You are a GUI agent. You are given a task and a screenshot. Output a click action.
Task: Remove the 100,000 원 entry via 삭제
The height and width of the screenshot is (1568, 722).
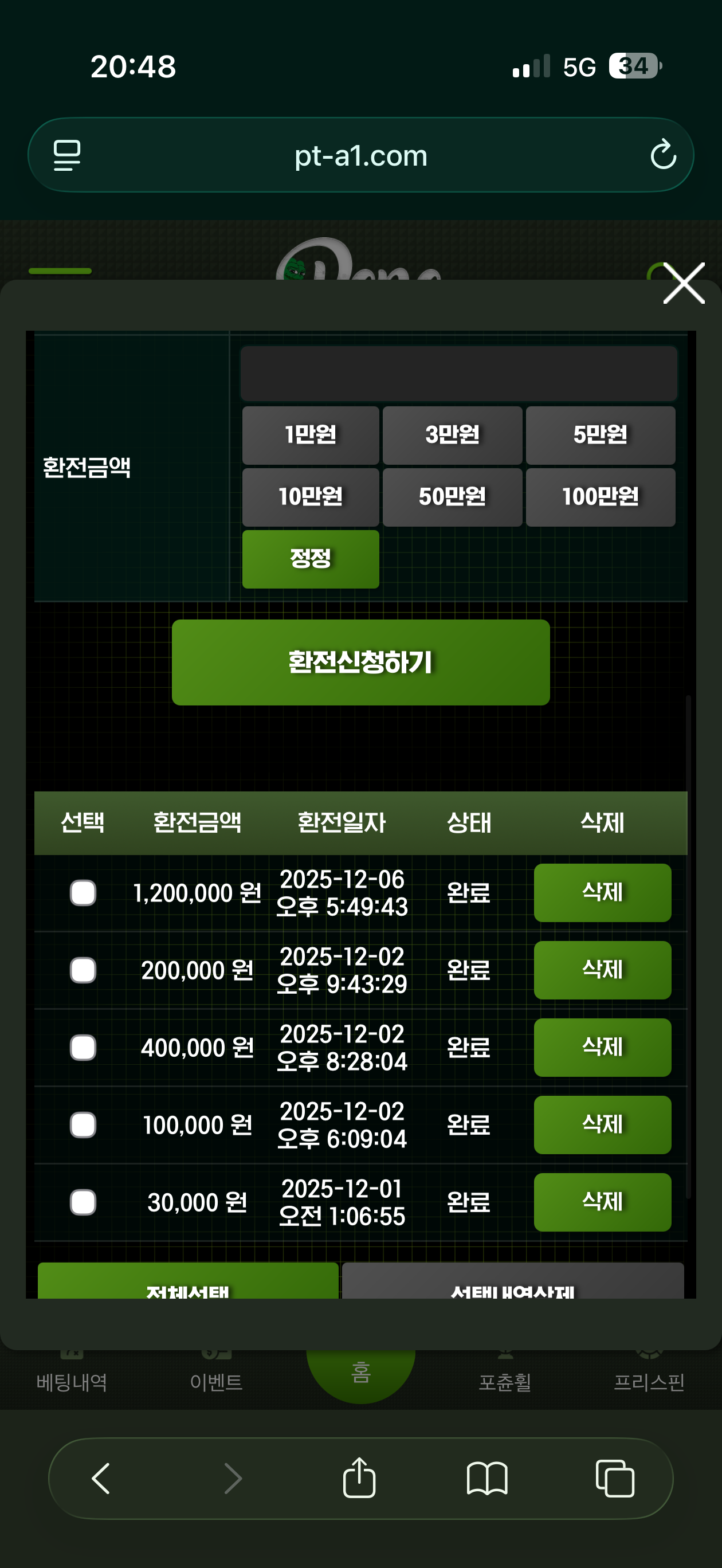tap(602, 1125)
